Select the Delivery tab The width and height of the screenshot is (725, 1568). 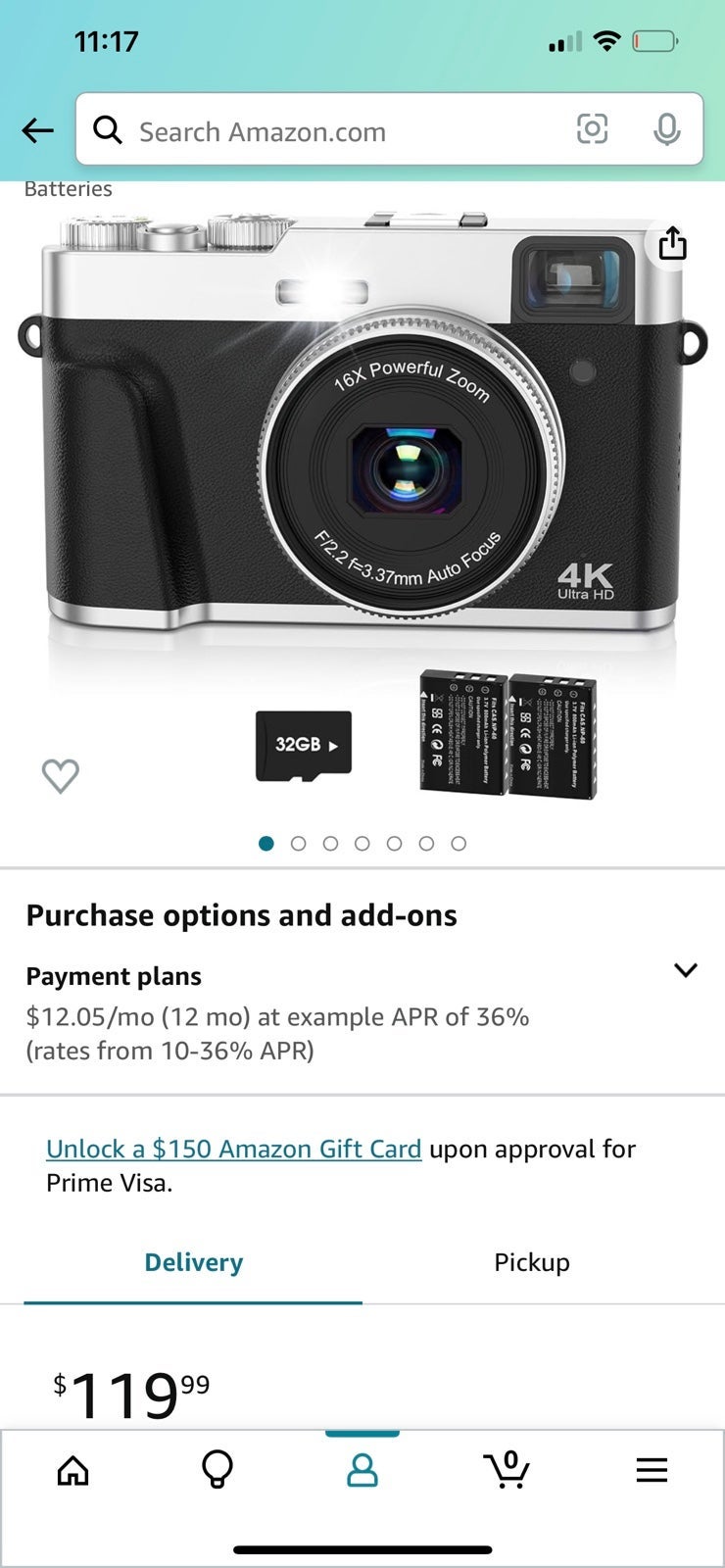click(x=193, y=1262)
